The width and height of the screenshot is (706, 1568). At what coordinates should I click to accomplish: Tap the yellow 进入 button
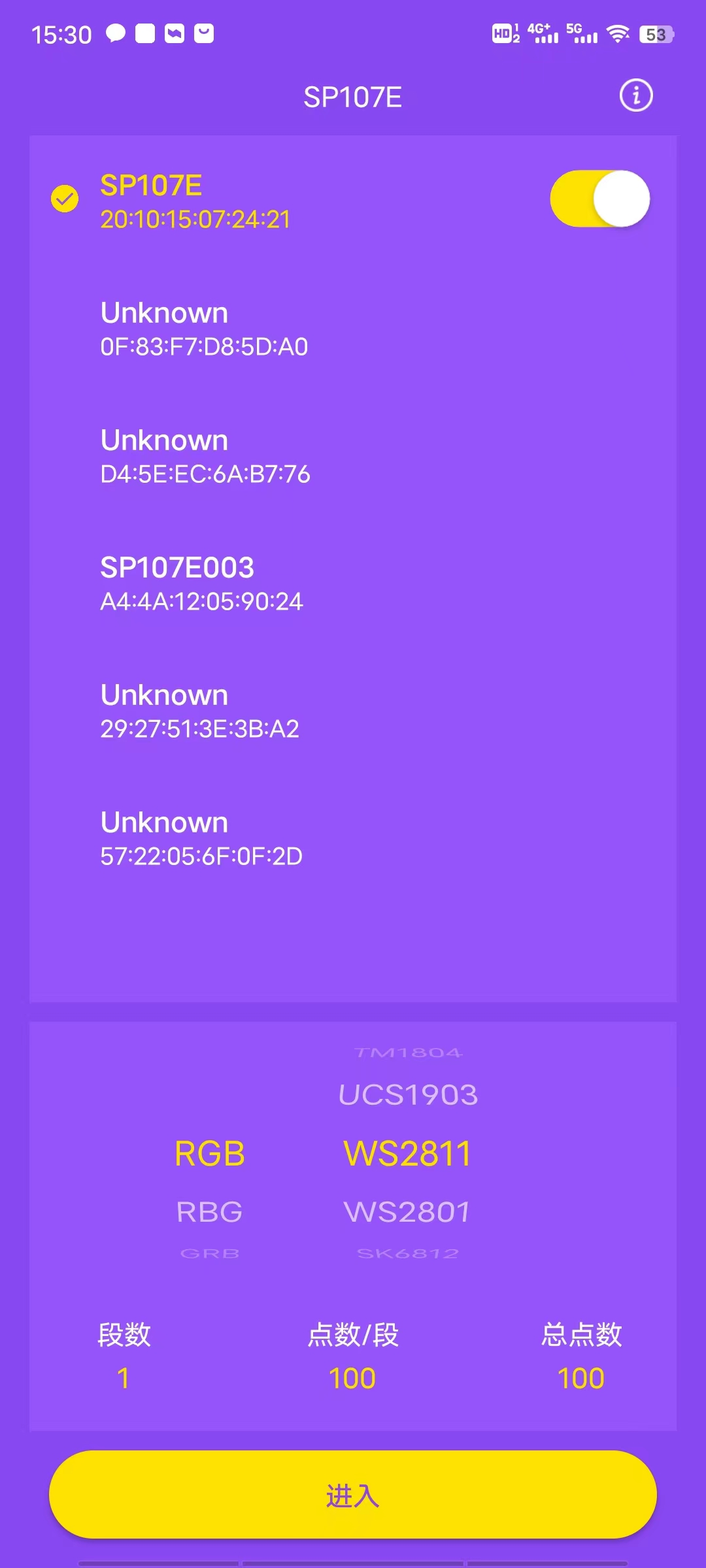click(x=353, y=1495)
